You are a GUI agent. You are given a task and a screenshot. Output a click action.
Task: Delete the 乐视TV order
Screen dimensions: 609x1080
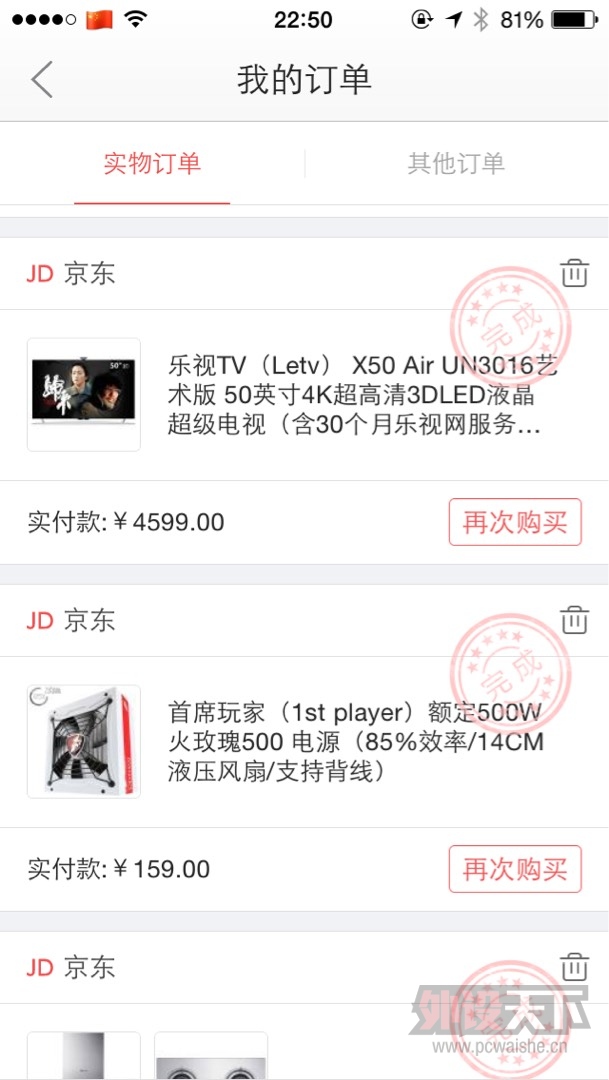pyautogui.click(x=574, y=273)
